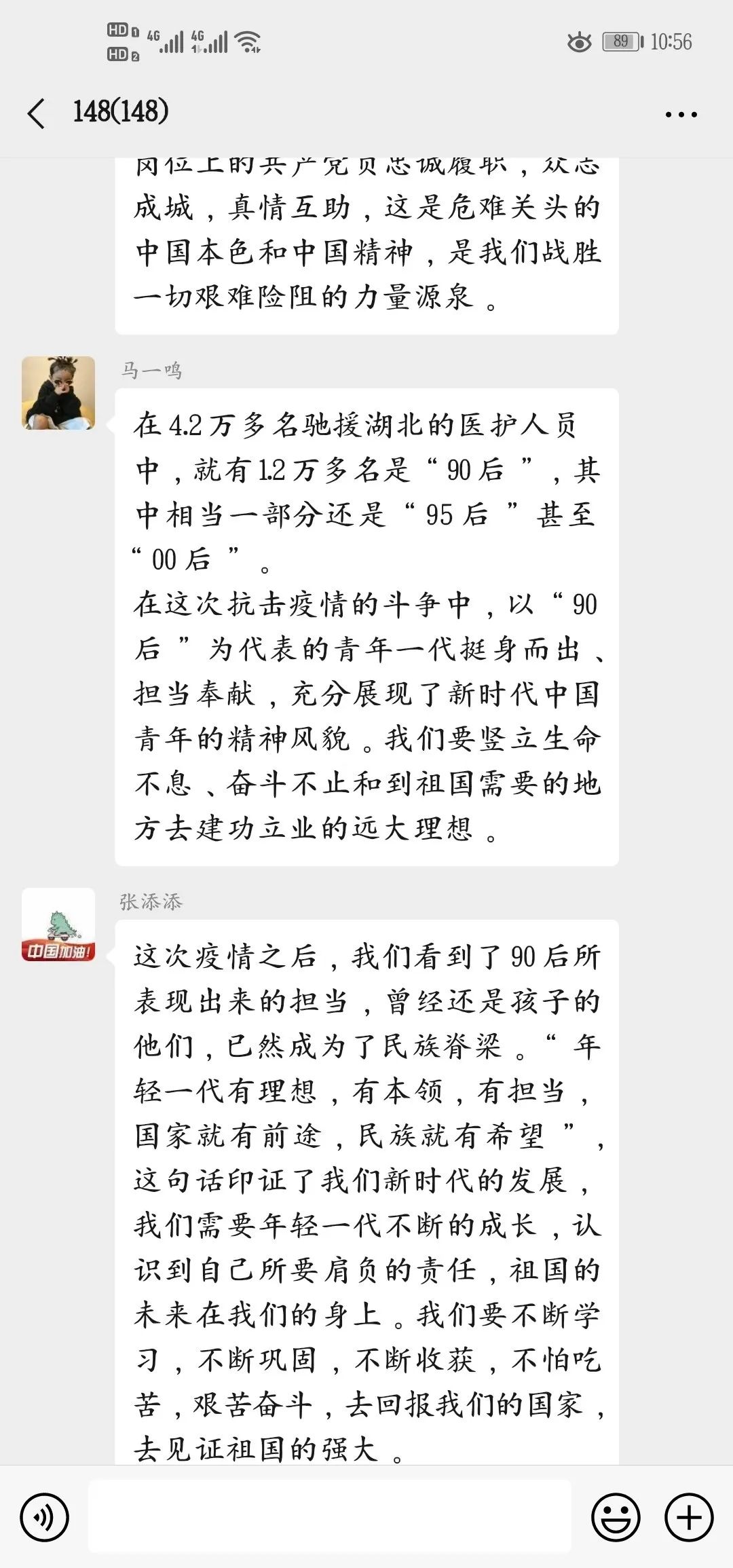Switch to voice message input

coord(45,1516)
